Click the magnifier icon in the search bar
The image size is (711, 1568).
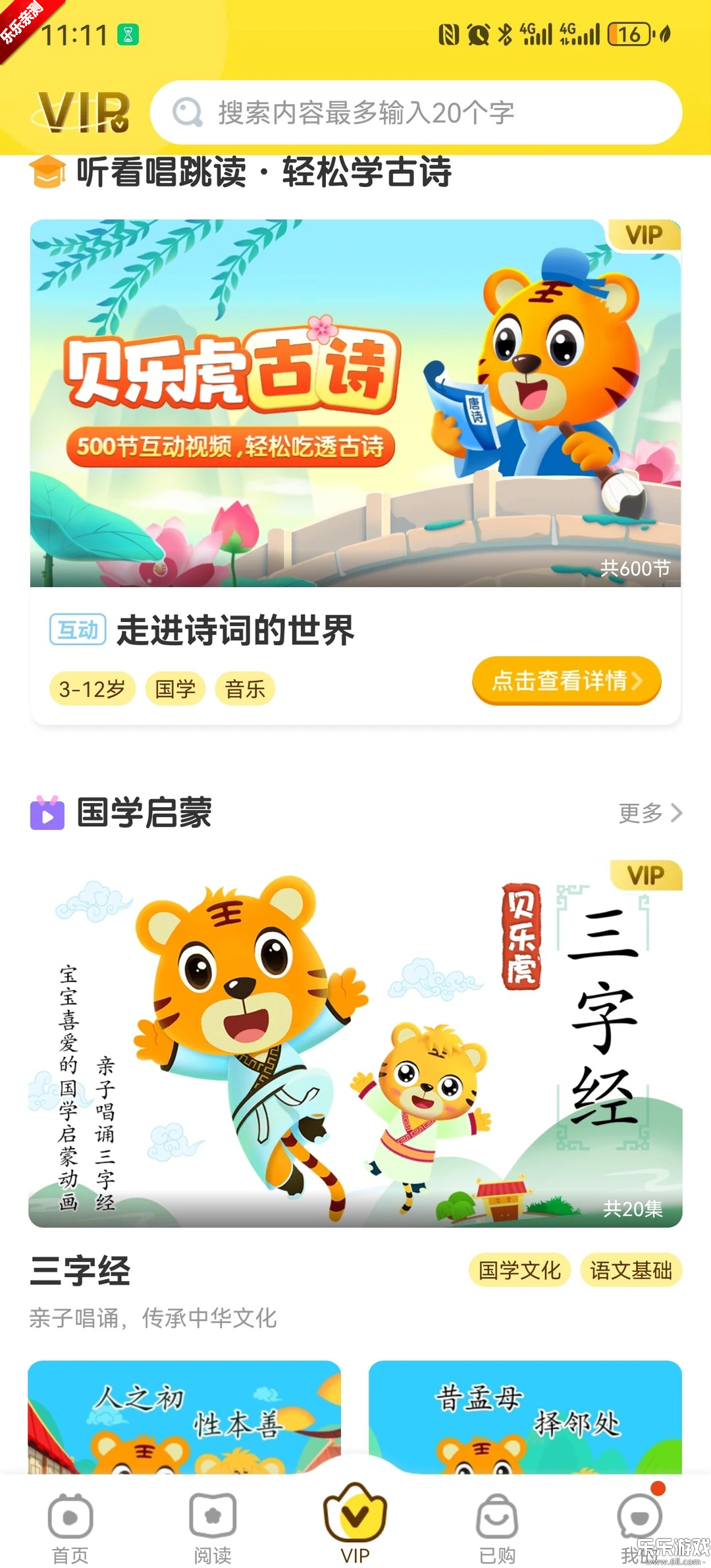(x=188, y=113)
